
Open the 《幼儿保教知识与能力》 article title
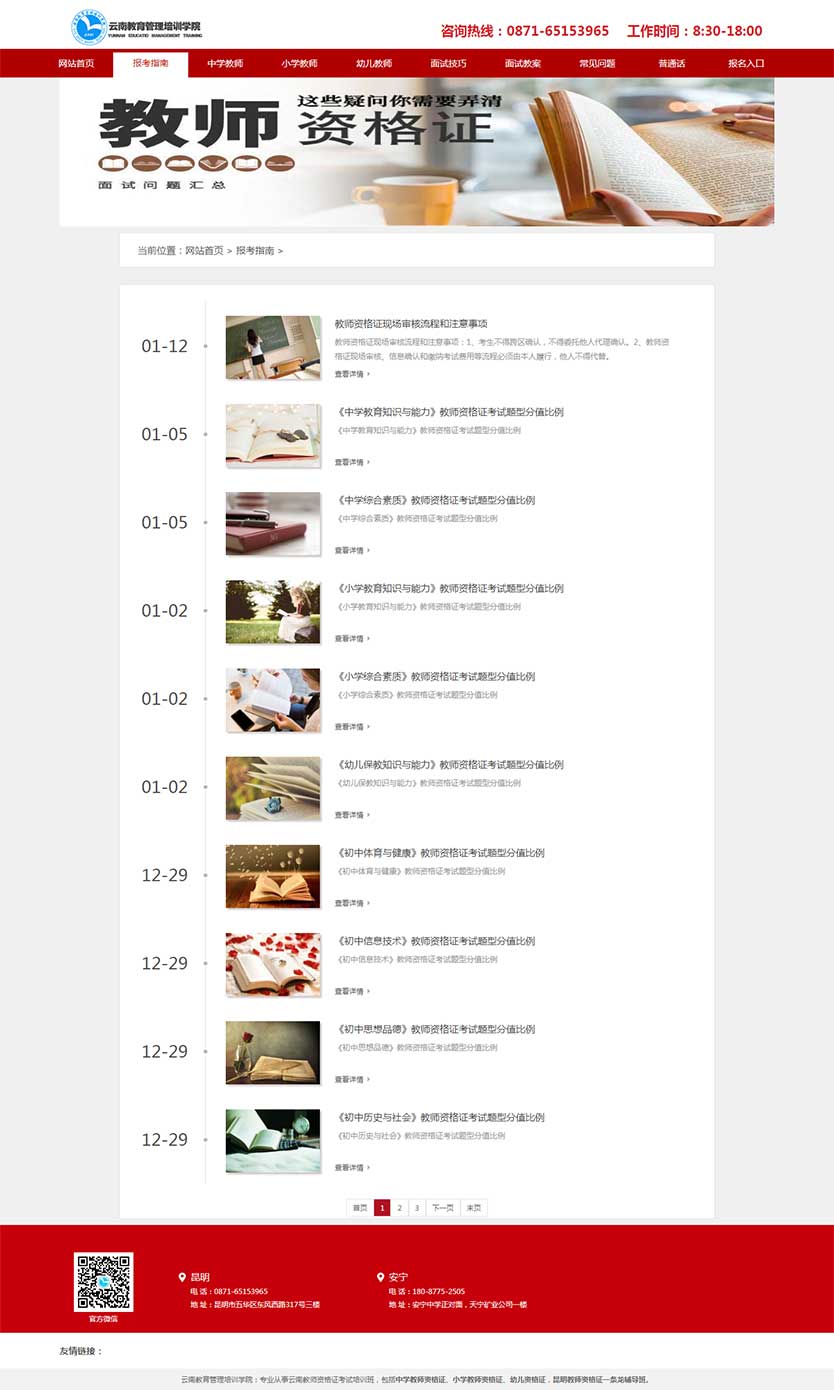pyautogui.click(x=451, y=765)
